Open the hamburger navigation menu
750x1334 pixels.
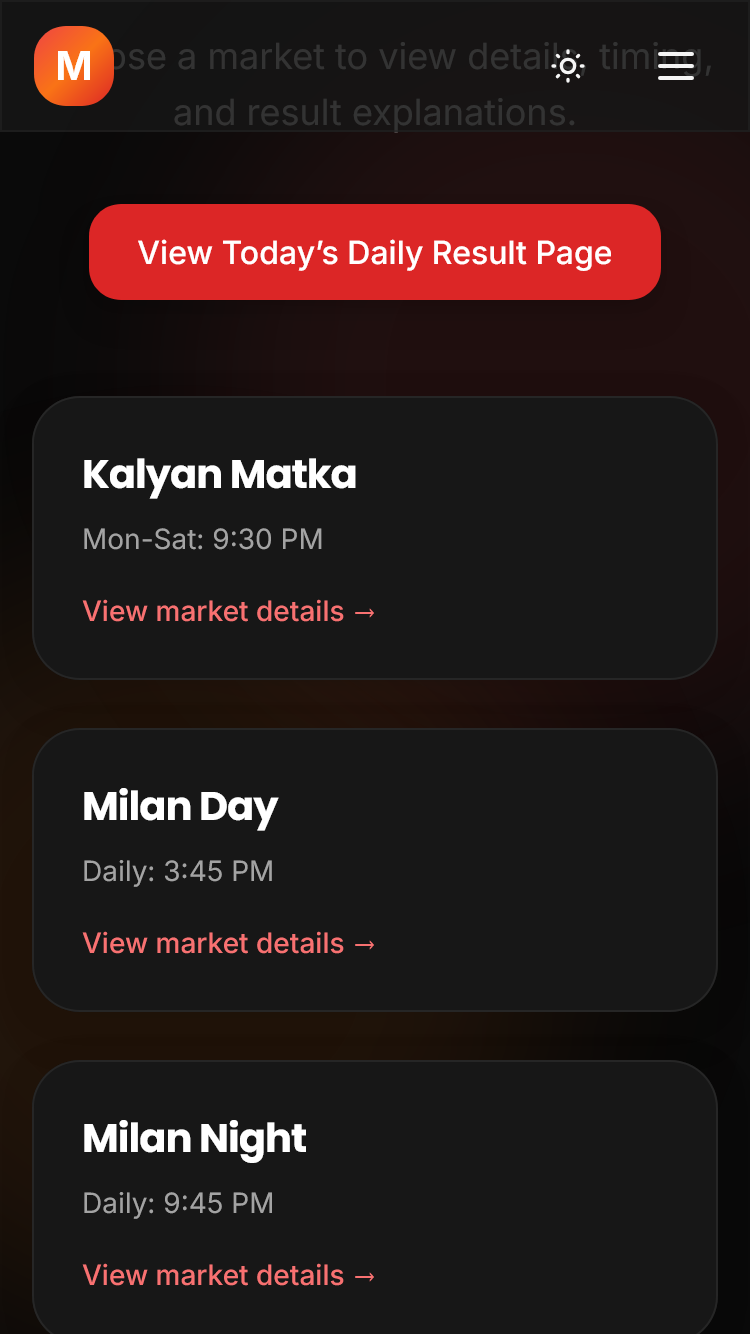coord(676,66)
